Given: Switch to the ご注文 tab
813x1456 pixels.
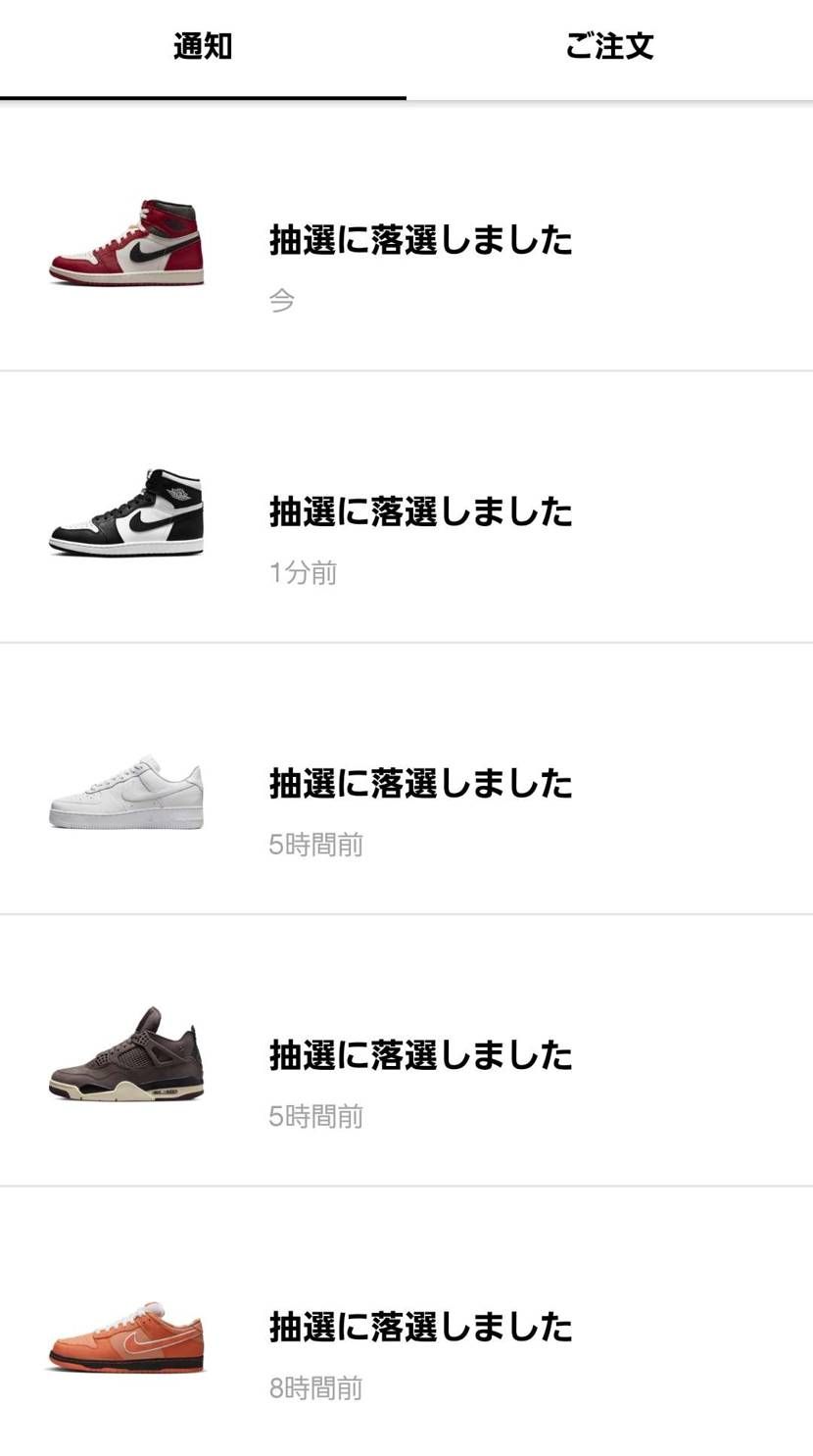Looking at the screenshot, I should (x=609, y=46).
